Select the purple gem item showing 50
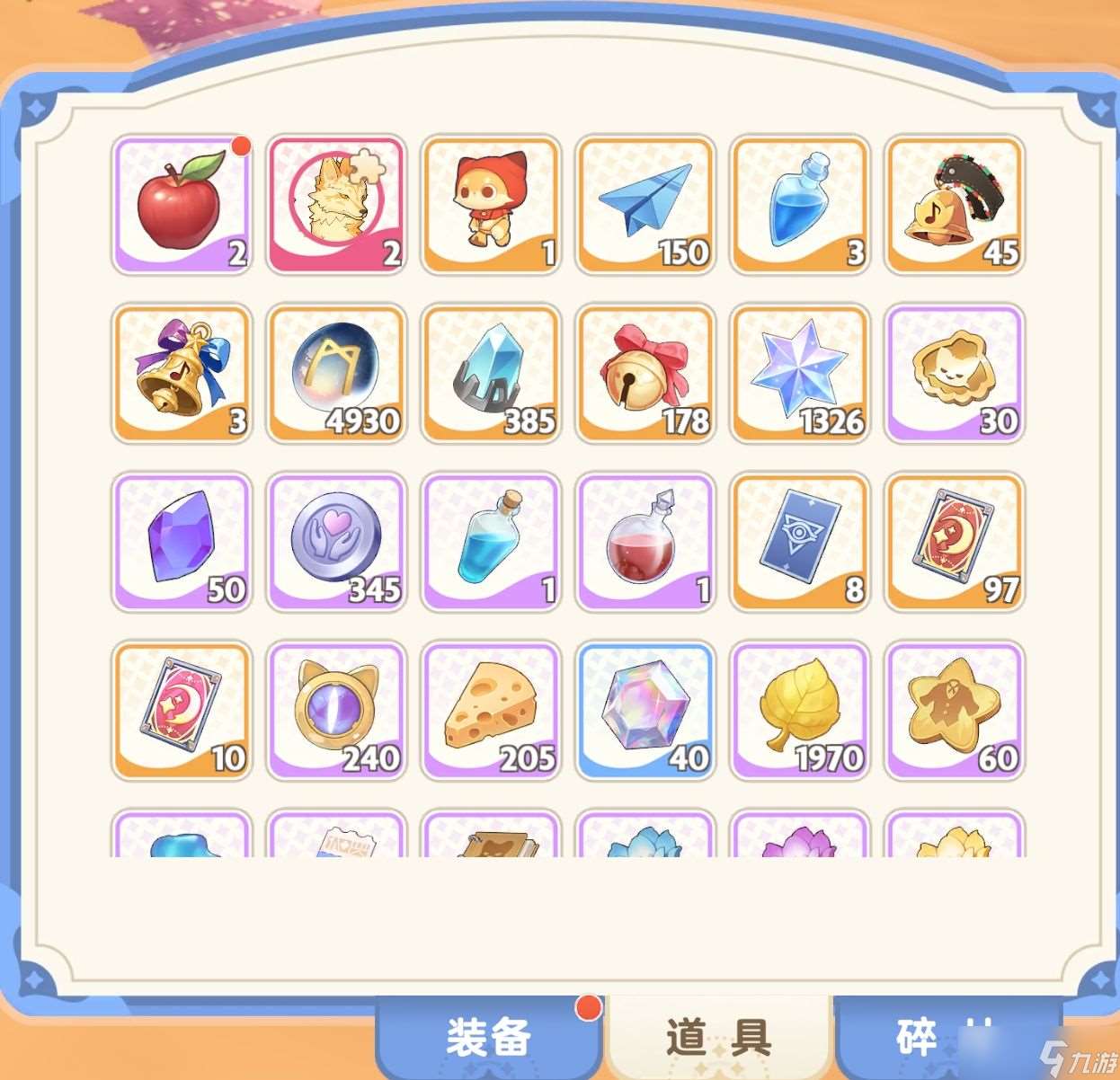 pyautogui.click(x=182, y=543)
